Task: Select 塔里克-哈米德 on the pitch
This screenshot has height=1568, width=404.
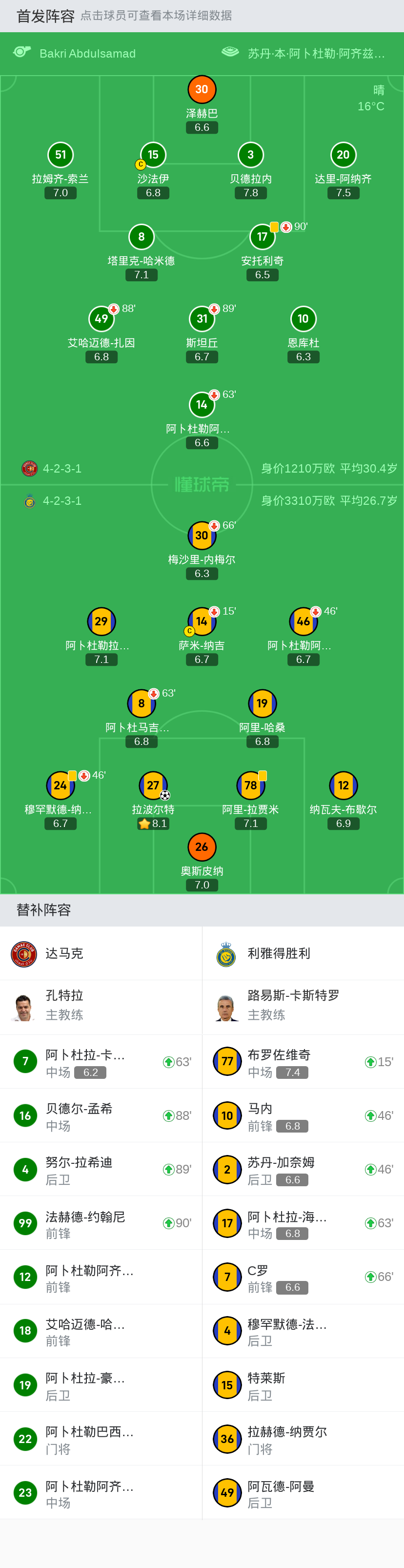Action: click(141, 252)
